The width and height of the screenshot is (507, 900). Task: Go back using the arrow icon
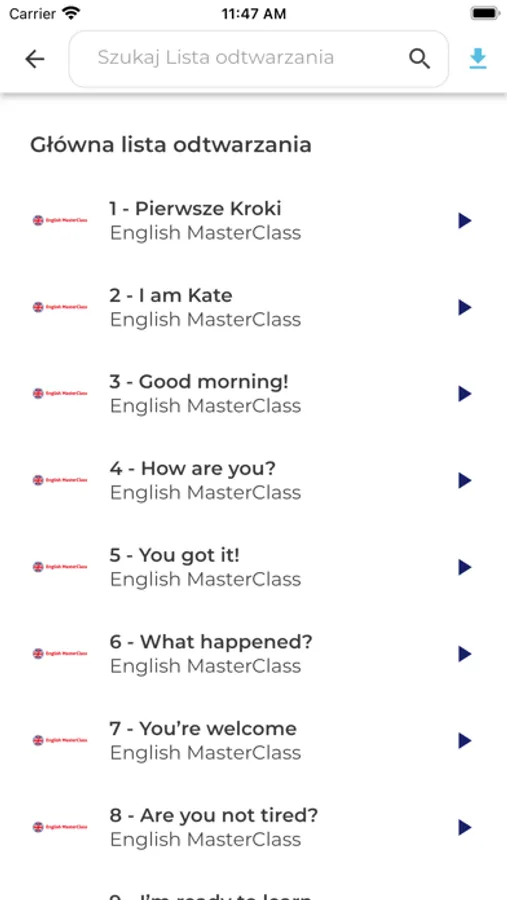(x=35, y=59)
